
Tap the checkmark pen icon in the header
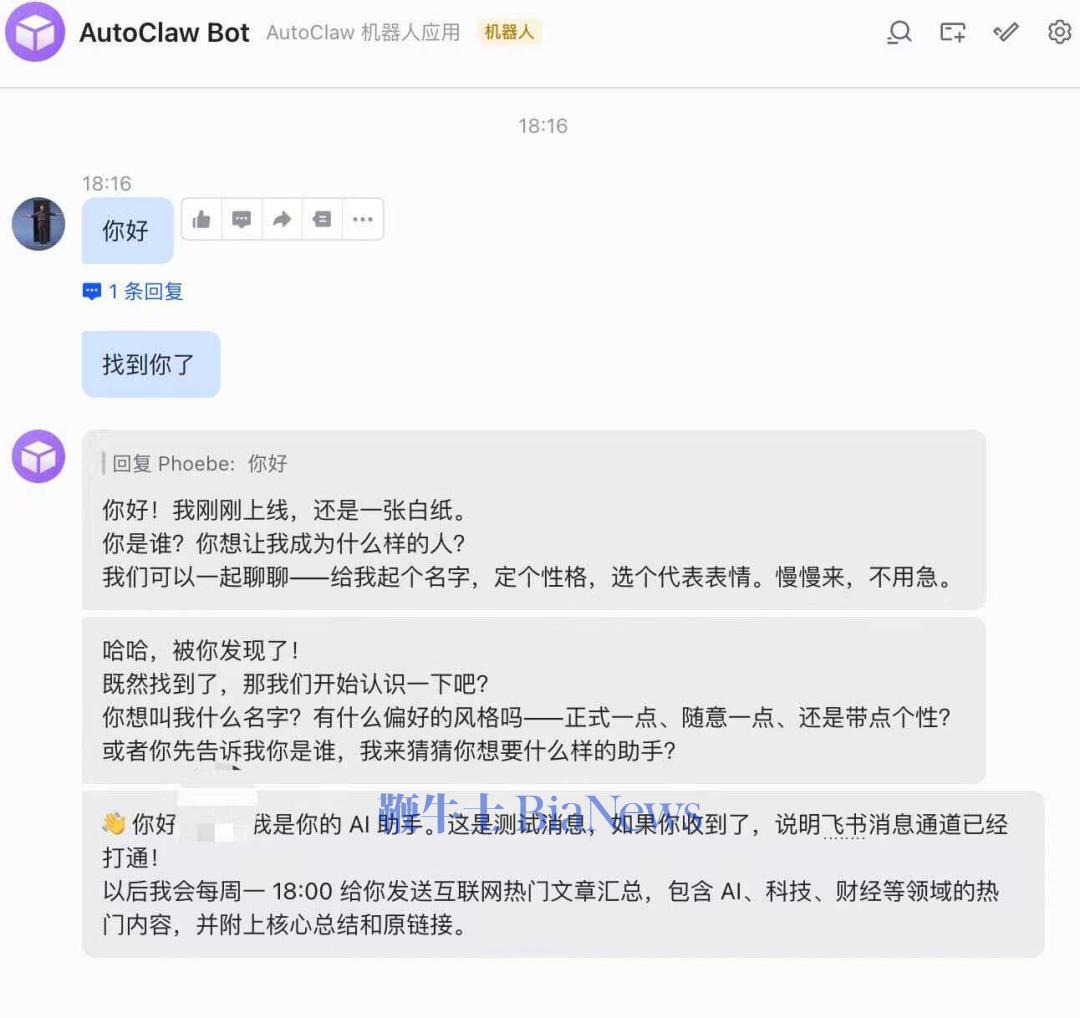(x=1006, y=32)
